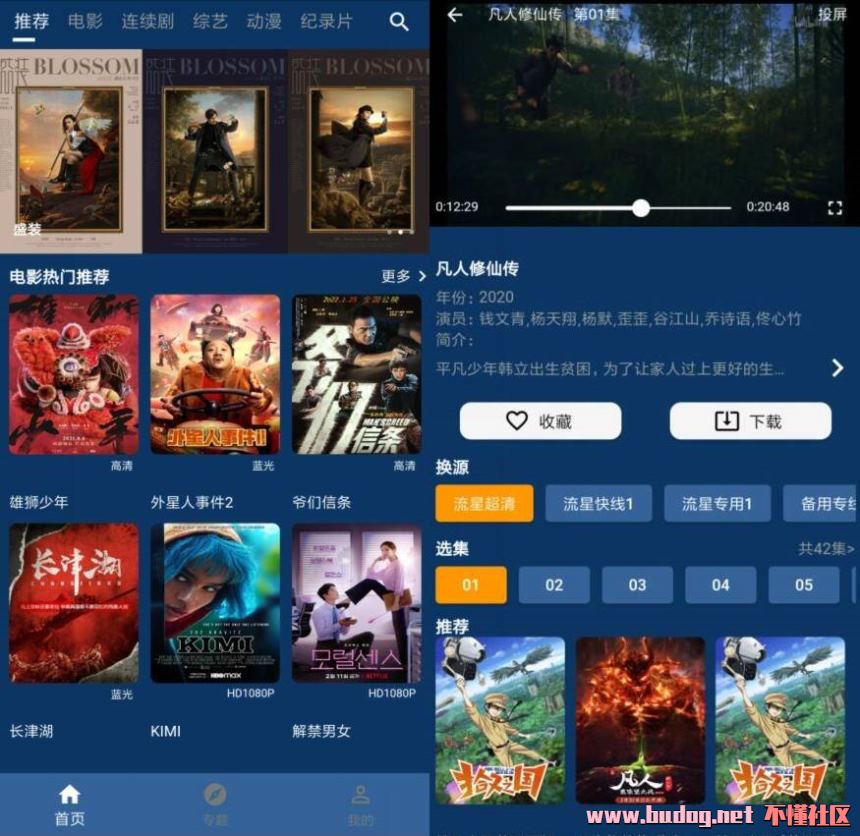Tap the 下载 button

(x=750, y=421)
